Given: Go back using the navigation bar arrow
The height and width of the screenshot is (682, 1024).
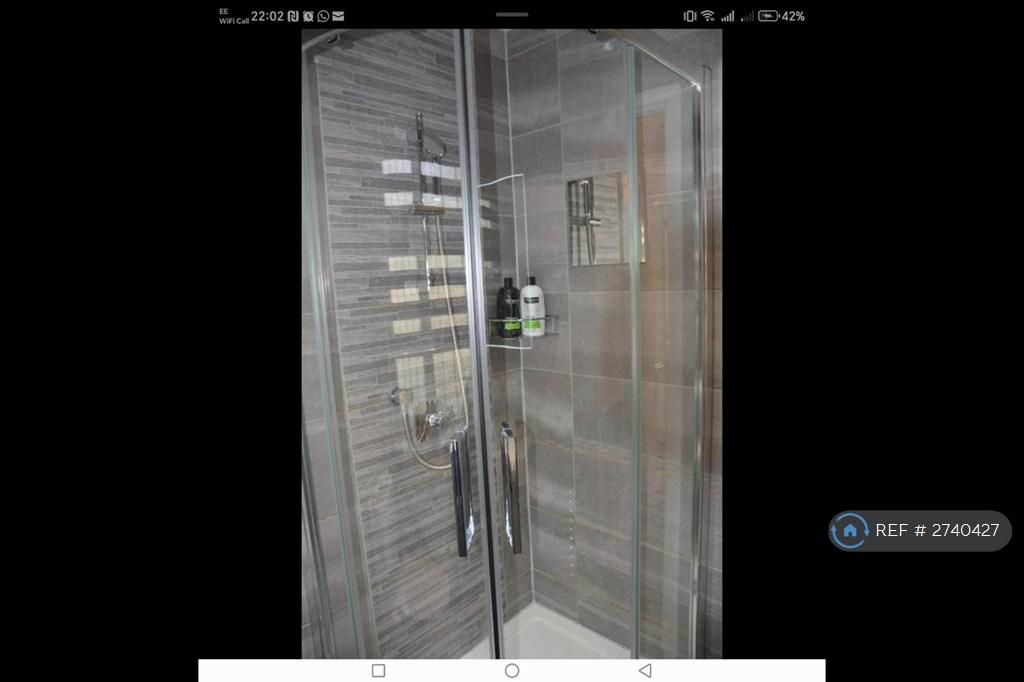Looking at the screenshot, I should (x=645, y=670).
